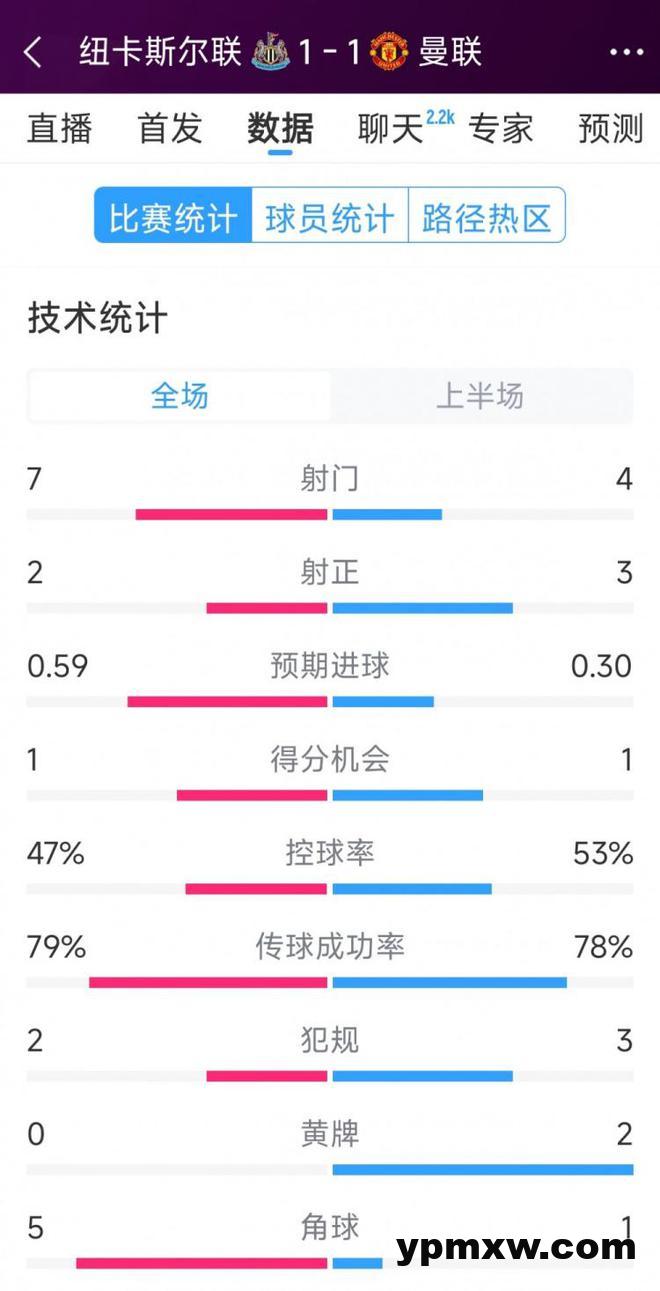Open the 路径热区 segment

coord(487,215)
